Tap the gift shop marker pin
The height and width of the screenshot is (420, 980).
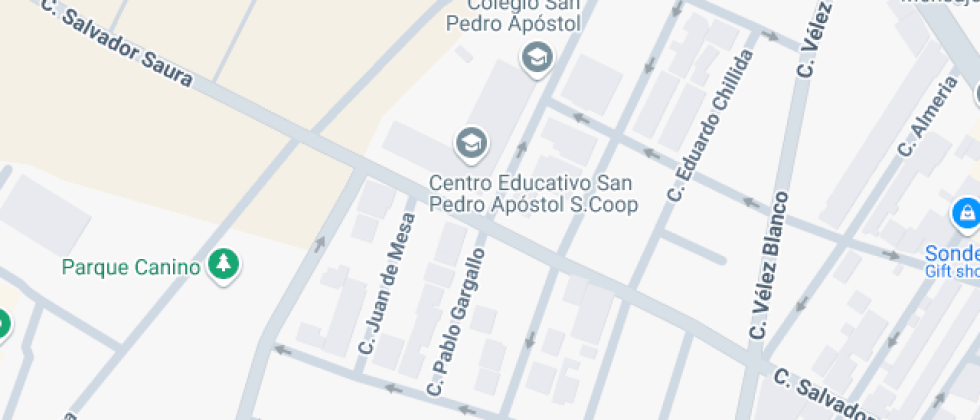pos(964,212)
